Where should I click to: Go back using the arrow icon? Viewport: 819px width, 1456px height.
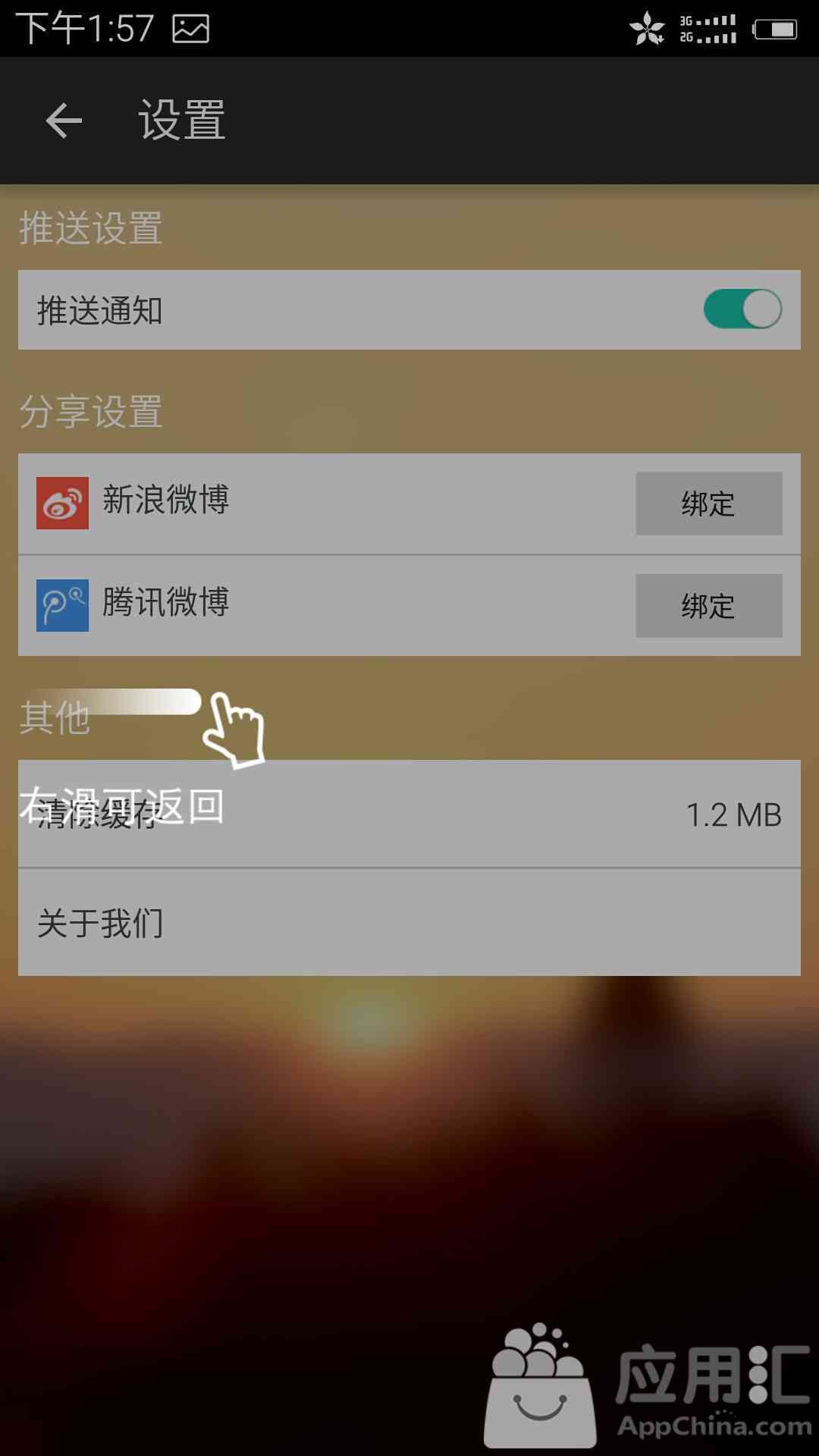[x=64, y=121]
